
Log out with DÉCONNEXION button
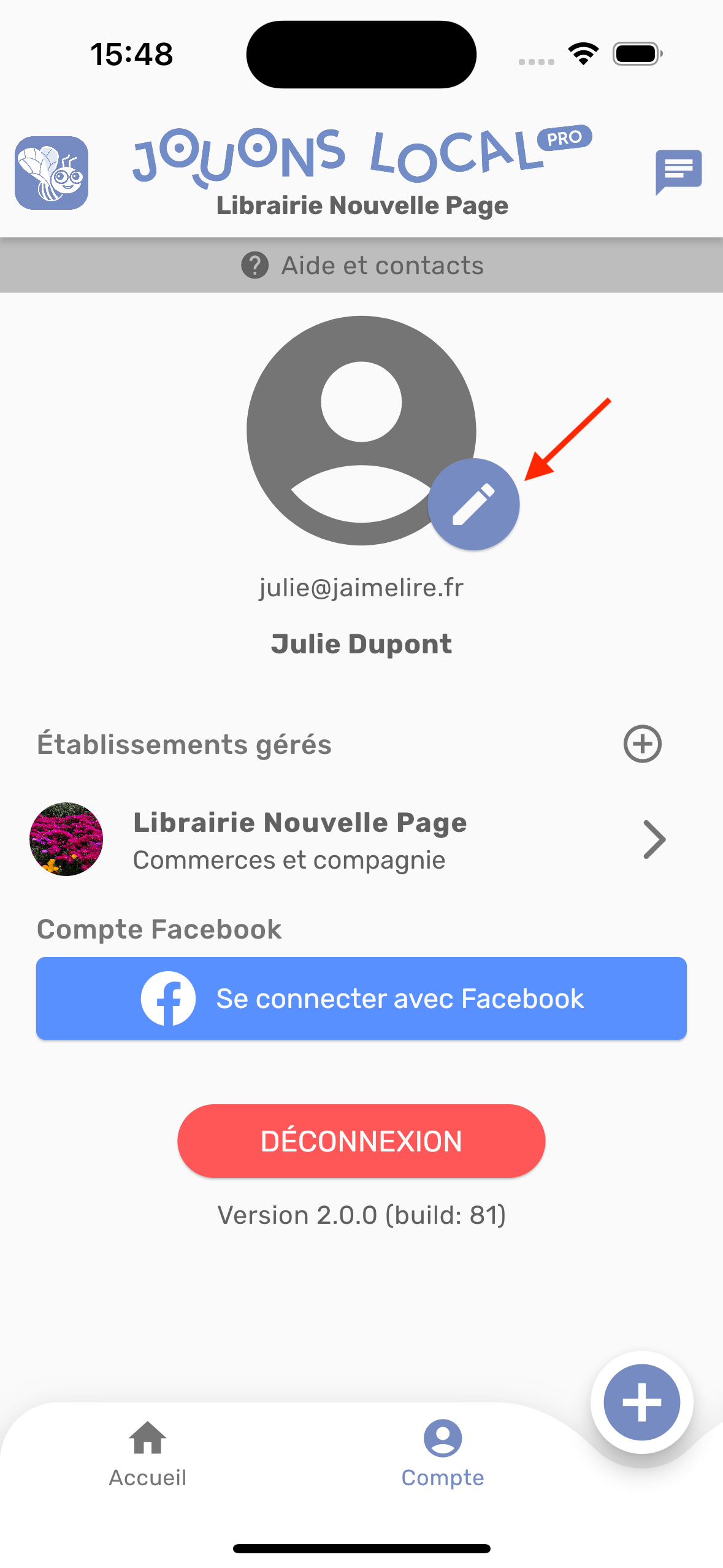pos(361,1141)
